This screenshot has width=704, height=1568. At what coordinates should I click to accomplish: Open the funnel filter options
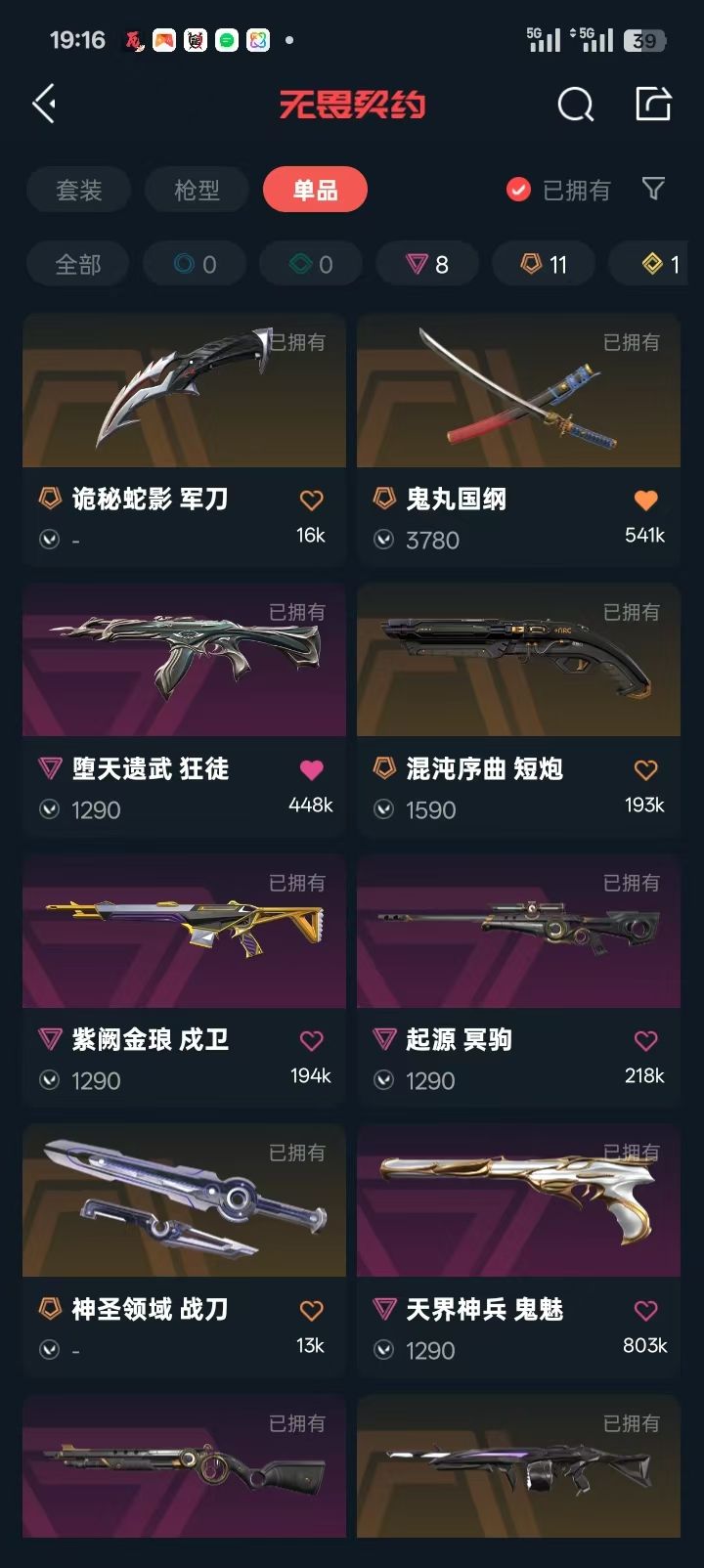click(653, 189)
